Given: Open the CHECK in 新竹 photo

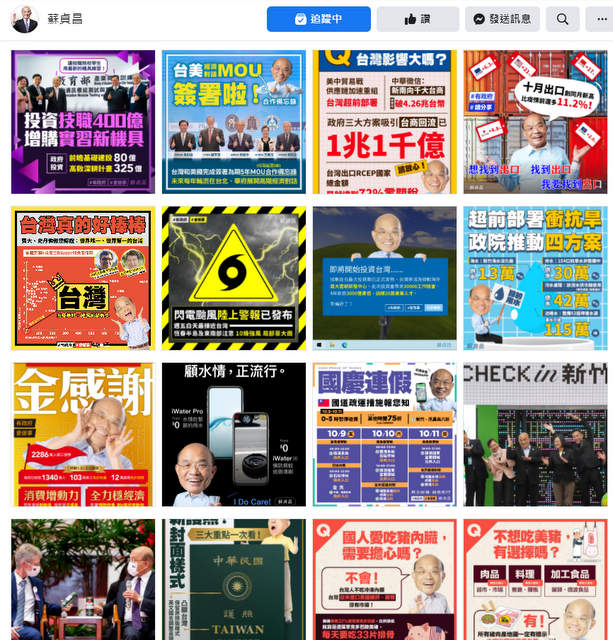Looking at the screenshot, I should point(535,434).
